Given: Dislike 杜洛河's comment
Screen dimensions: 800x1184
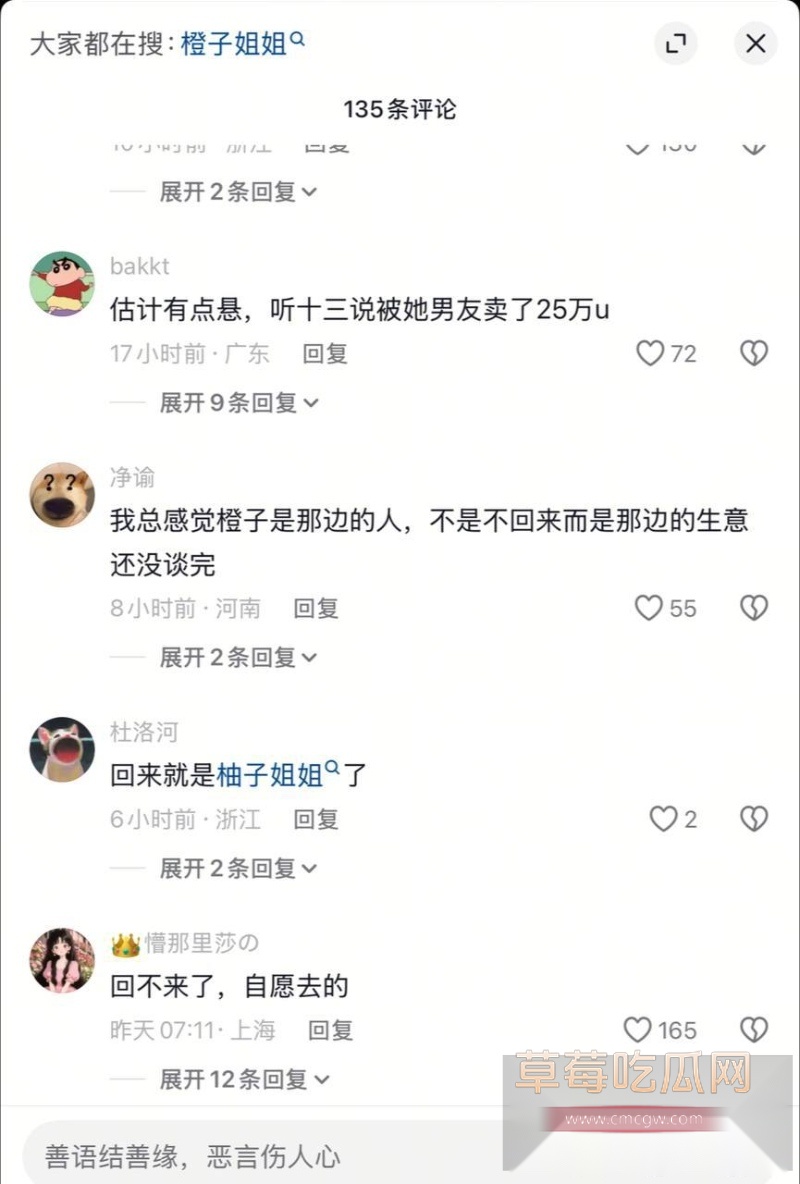Looking at the screenshot, I should 752,819.
